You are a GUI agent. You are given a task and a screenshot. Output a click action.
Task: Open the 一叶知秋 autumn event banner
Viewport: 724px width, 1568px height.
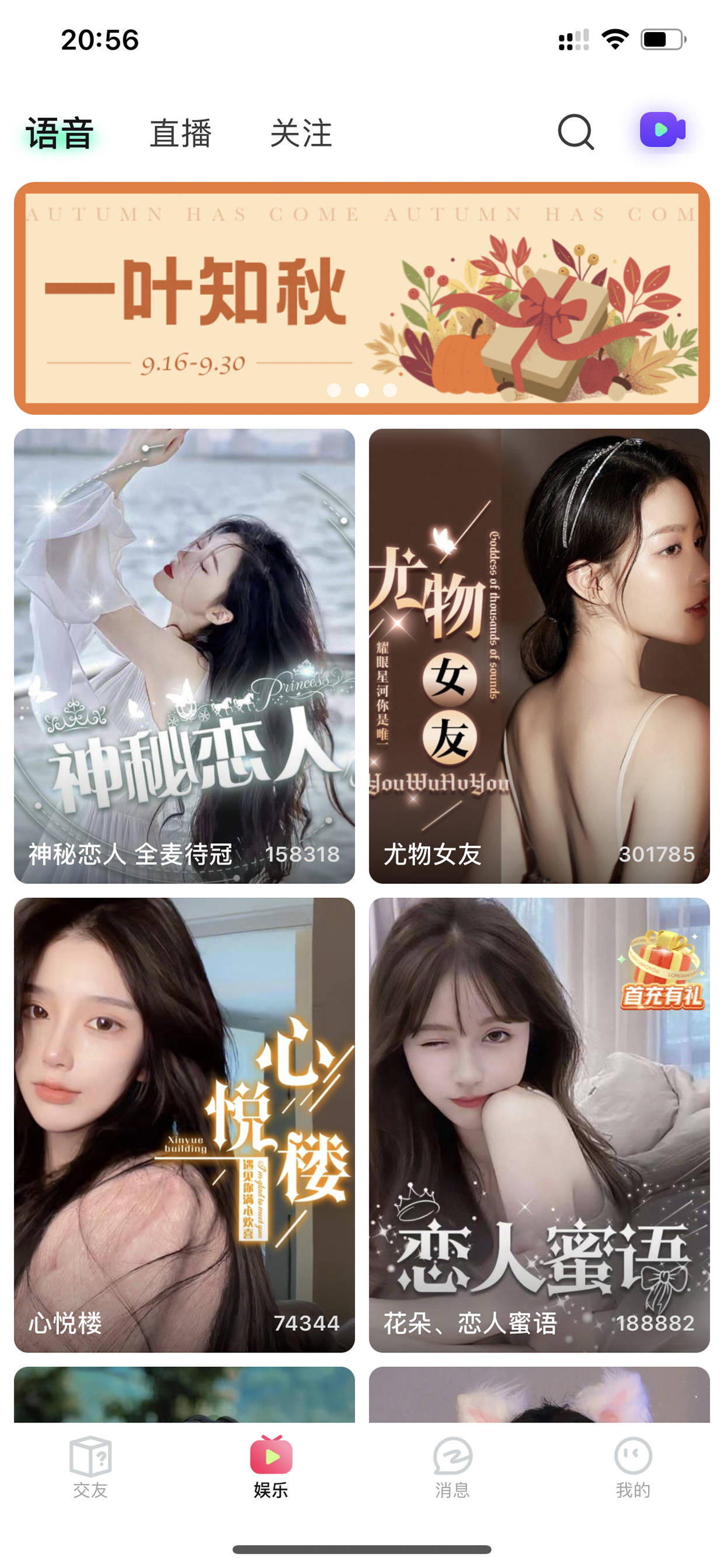point(362,299)
